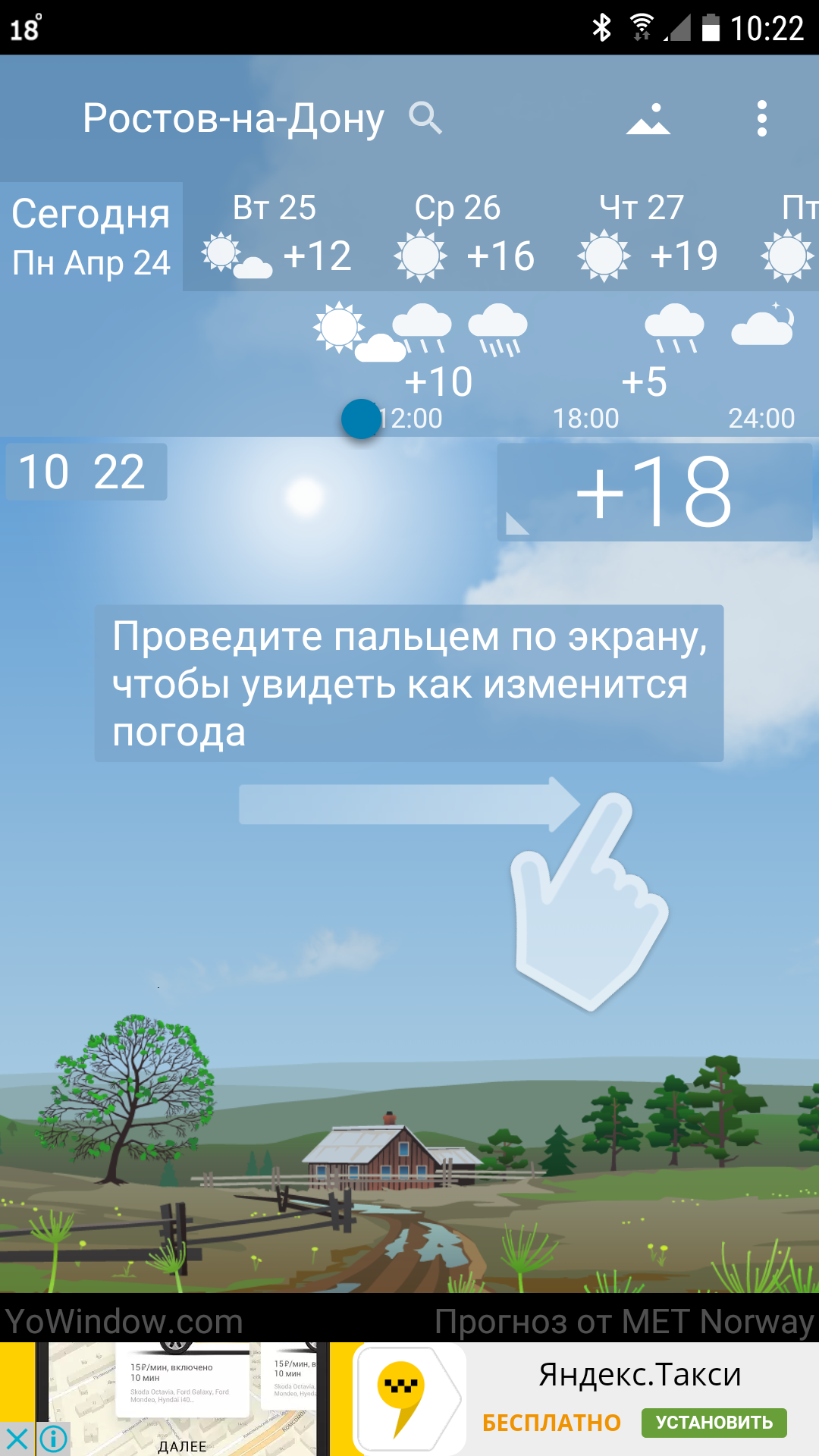Tap the blue time marker on timeline
The height and width of the screenshot is (1456, 819).
[361, 419]
